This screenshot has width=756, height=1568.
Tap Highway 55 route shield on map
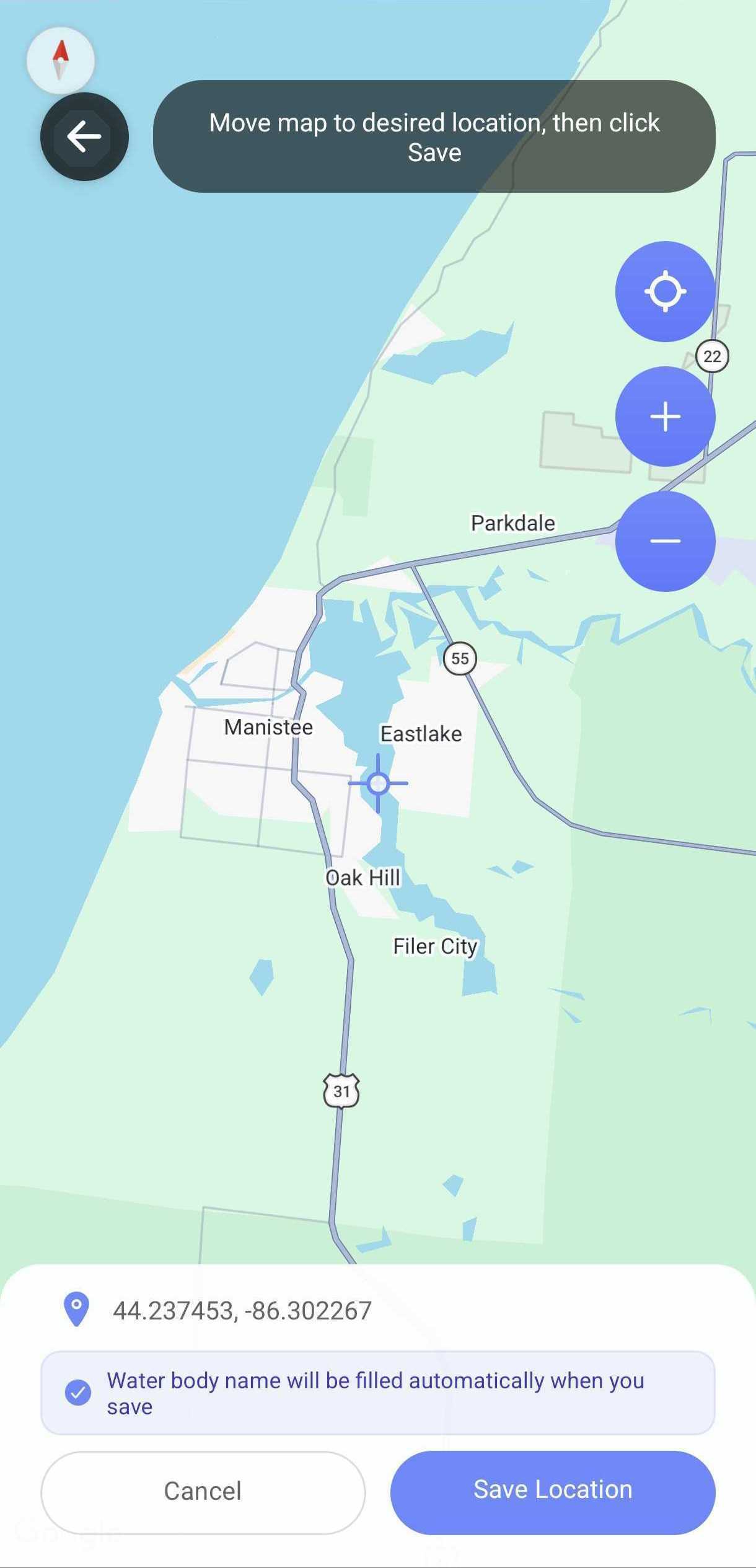pyautogui.click(x=459, y=659)
